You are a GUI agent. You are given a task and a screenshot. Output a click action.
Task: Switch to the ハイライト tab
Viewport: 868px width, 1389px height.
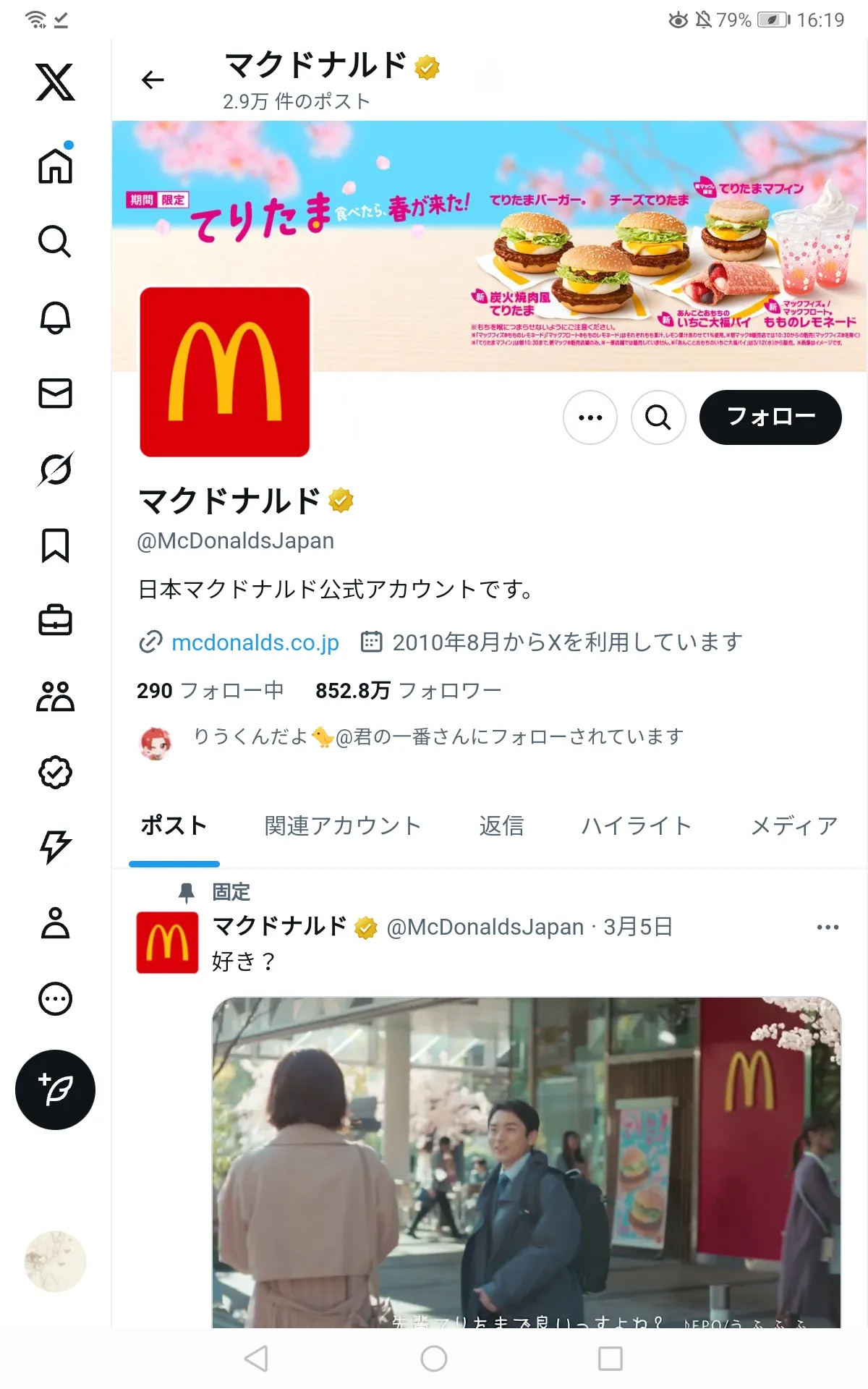click(x=637, y=826)
